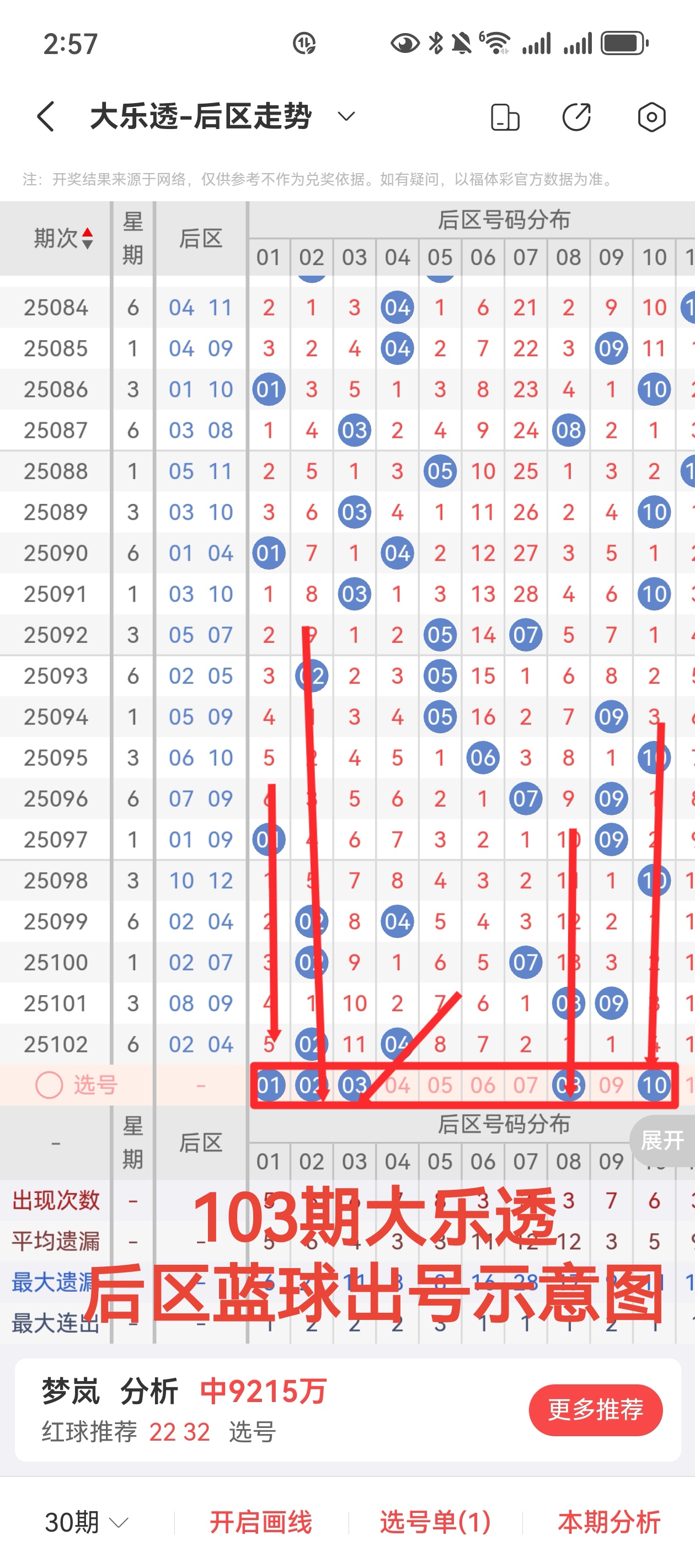Select number 06 in the 选号 row
The image size is (695, 1568).
pos(483,1084)
